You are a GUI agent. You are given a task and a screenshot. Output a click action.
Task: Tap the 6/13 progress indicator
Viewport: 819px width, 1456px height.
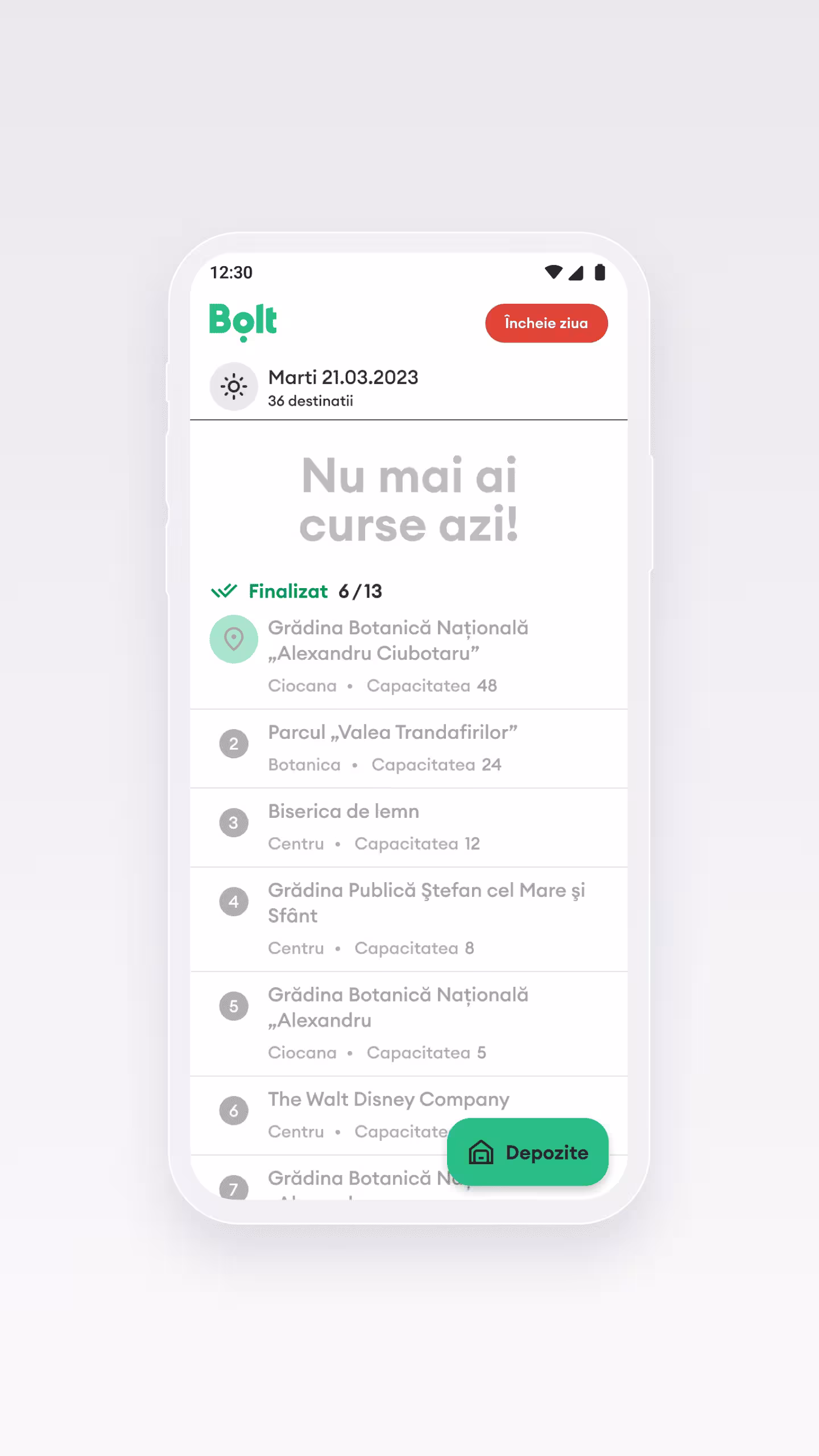pos(359,591)
